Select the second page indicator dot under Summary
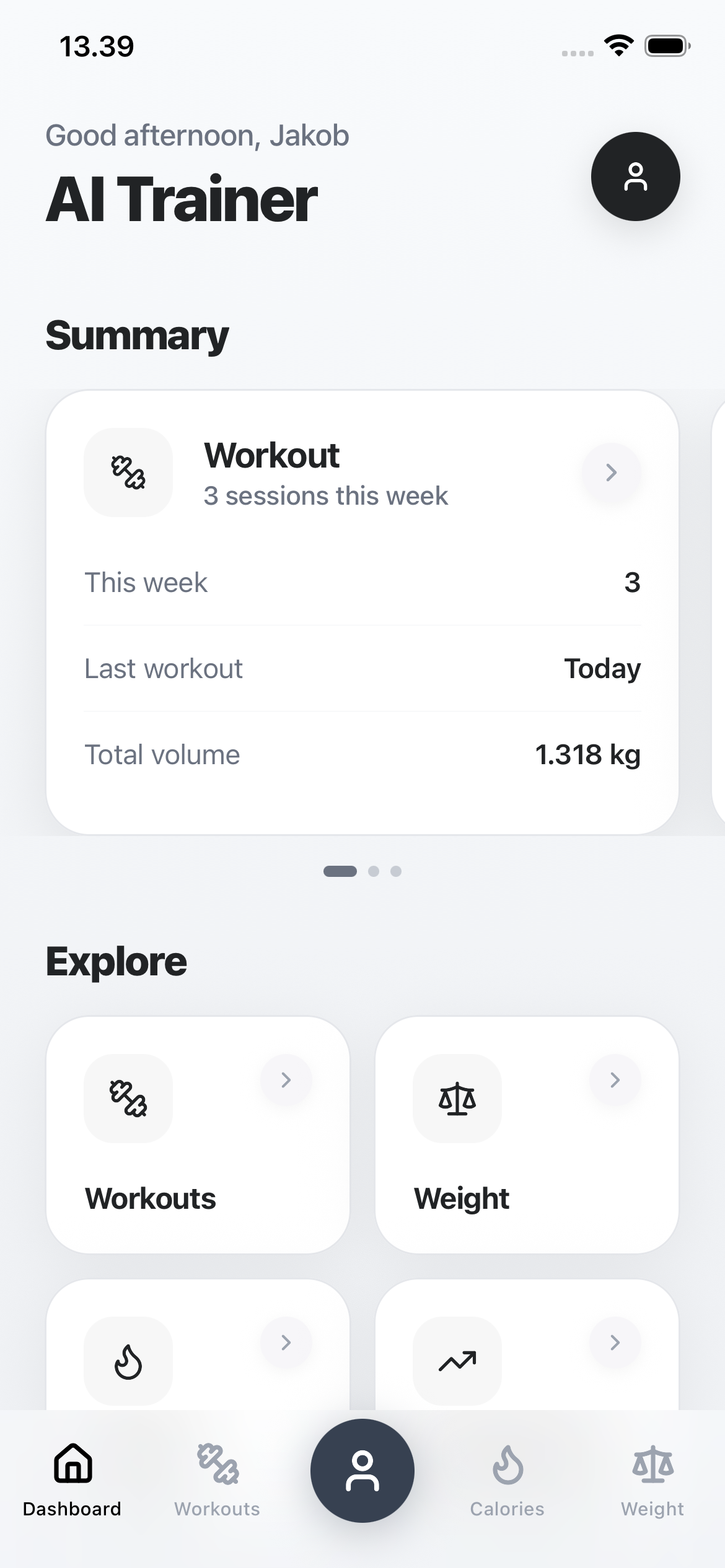Image resolution: width=725 pixels, height=1568 pixels. coord(374,871)
